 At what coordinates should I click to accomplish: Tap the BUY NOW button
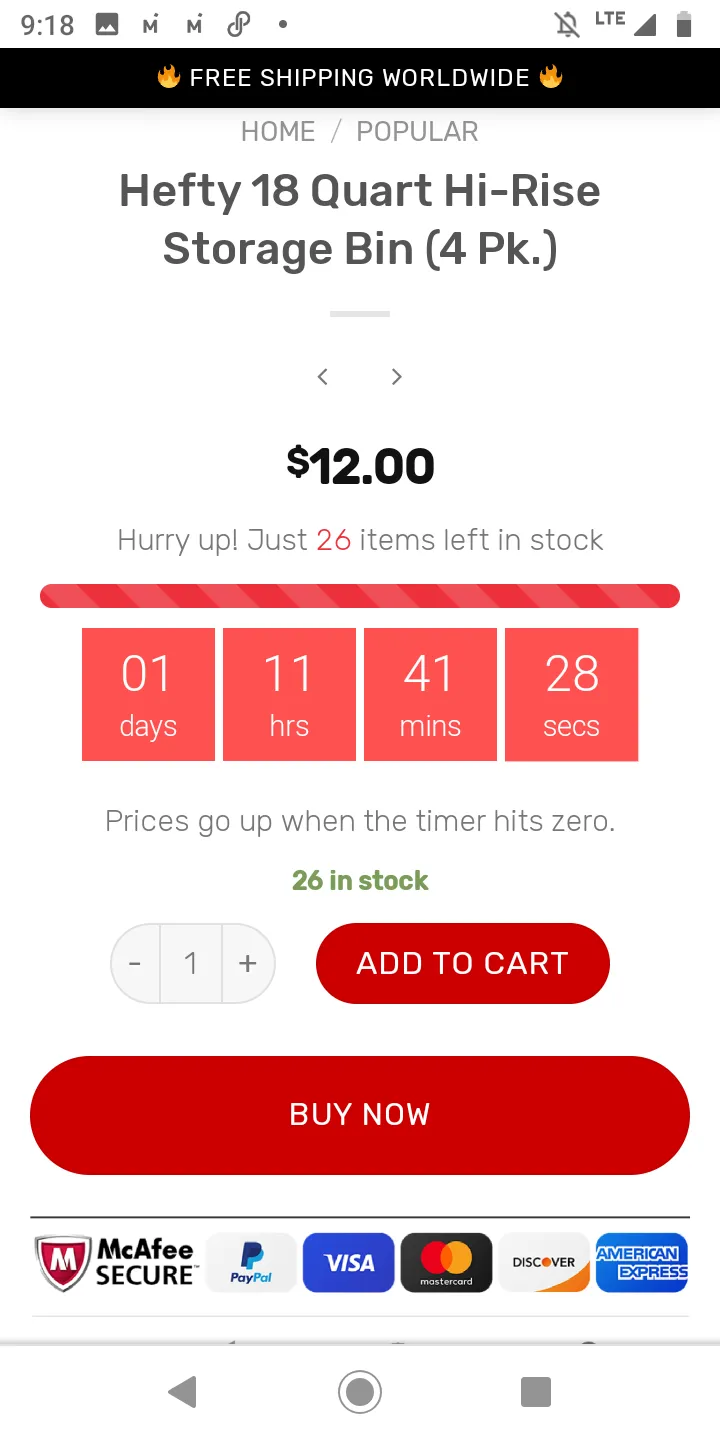coord(360,1115)
